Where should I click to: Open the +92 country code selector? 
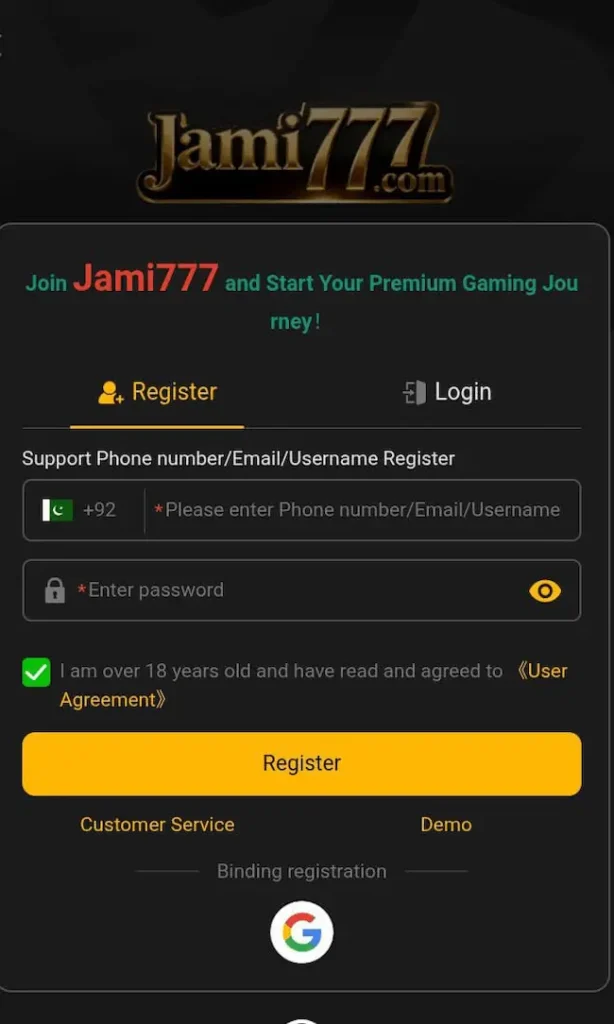pos(82,510)
